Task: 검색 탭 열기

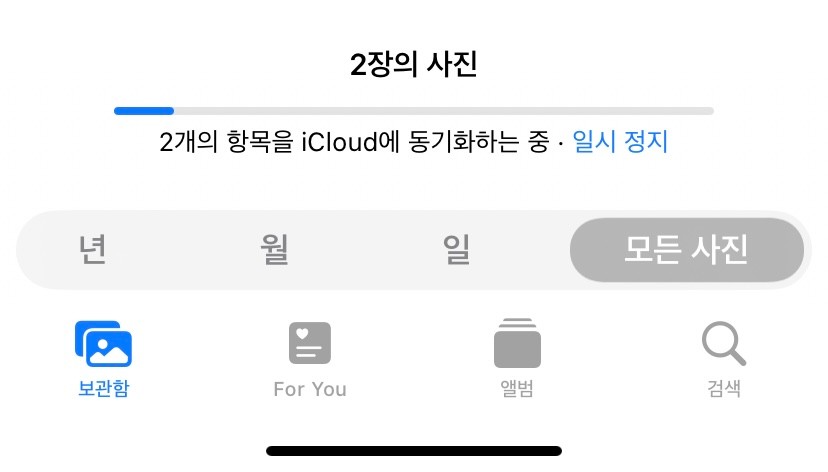Action: click(x=723, y=360)
